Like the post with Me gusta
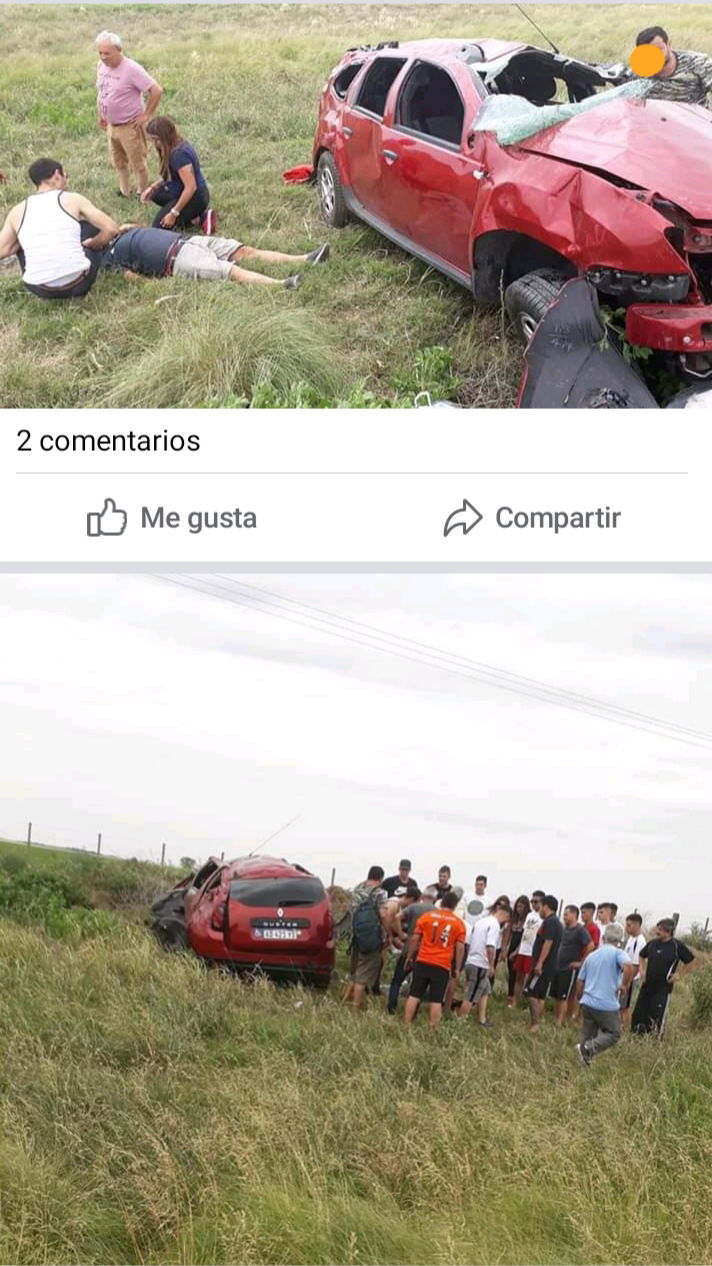The image size is (712, 1266). [x=172, y=518]
